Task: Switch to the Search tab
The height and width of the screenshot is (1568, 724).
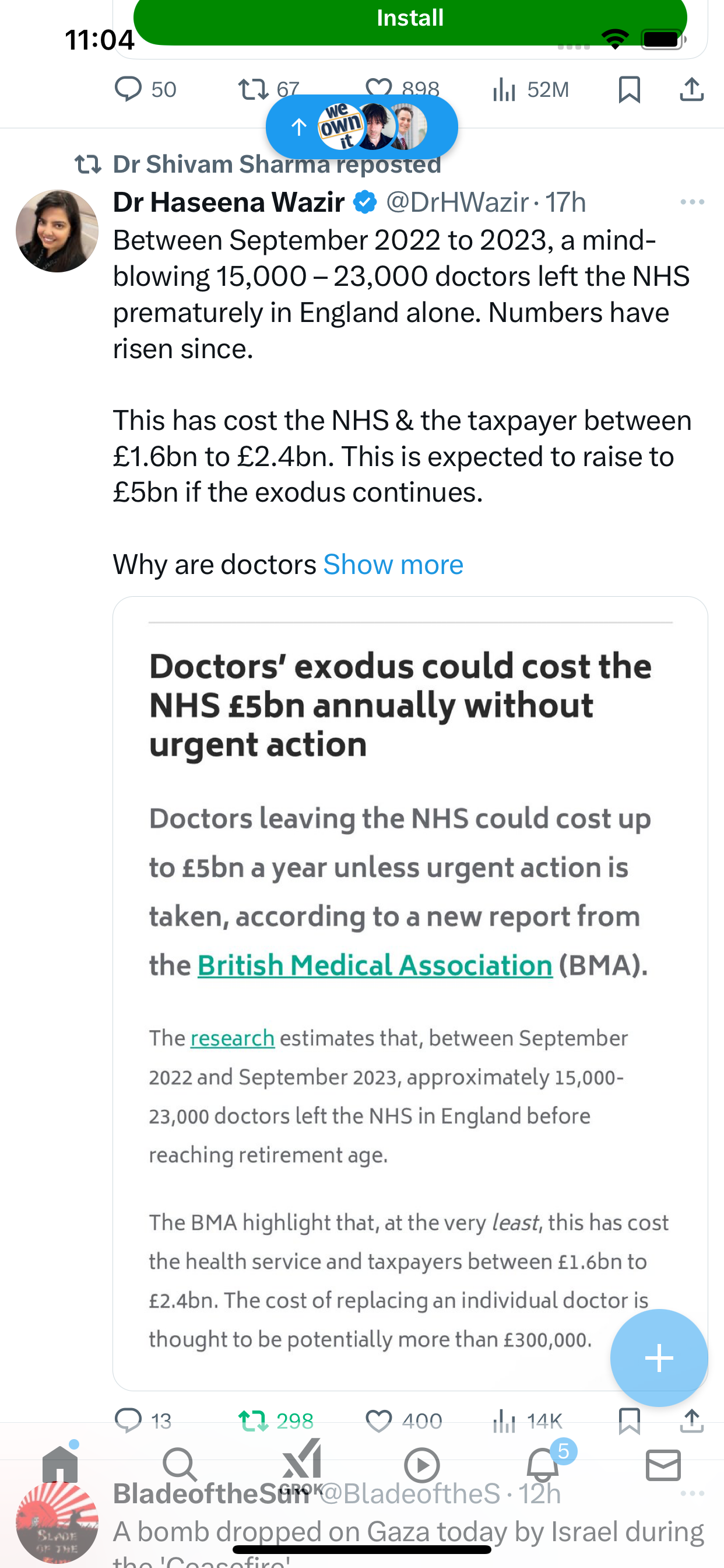Action: (x=180, y=1465)
